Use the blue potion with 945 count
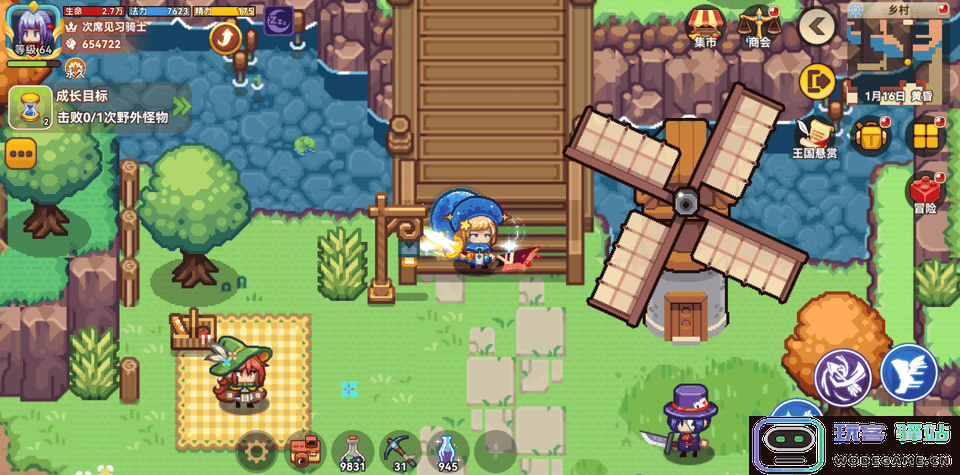960x475 pixels. pyautogui.click(x=447, y=450)
